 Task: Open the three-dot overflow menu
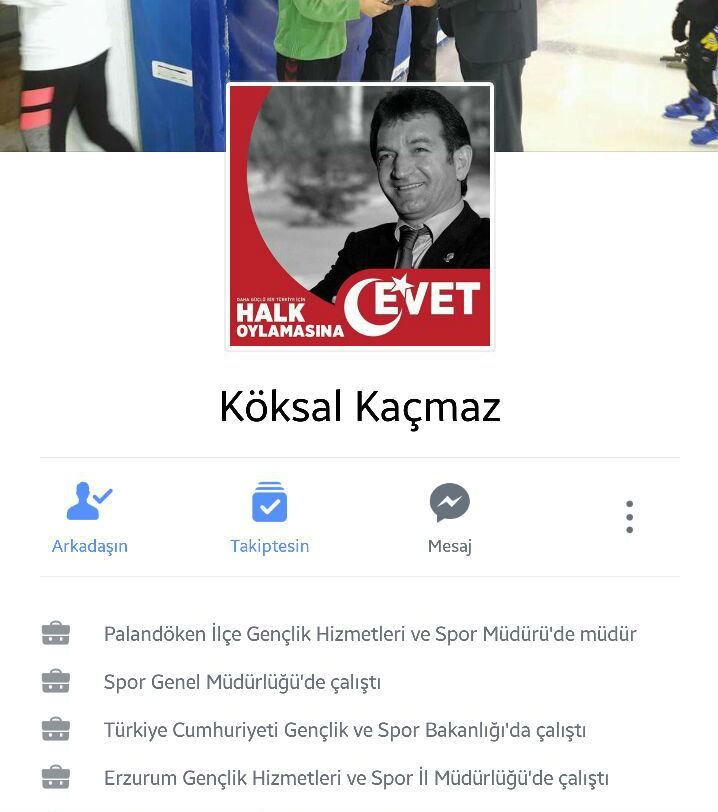pos(629,517)
